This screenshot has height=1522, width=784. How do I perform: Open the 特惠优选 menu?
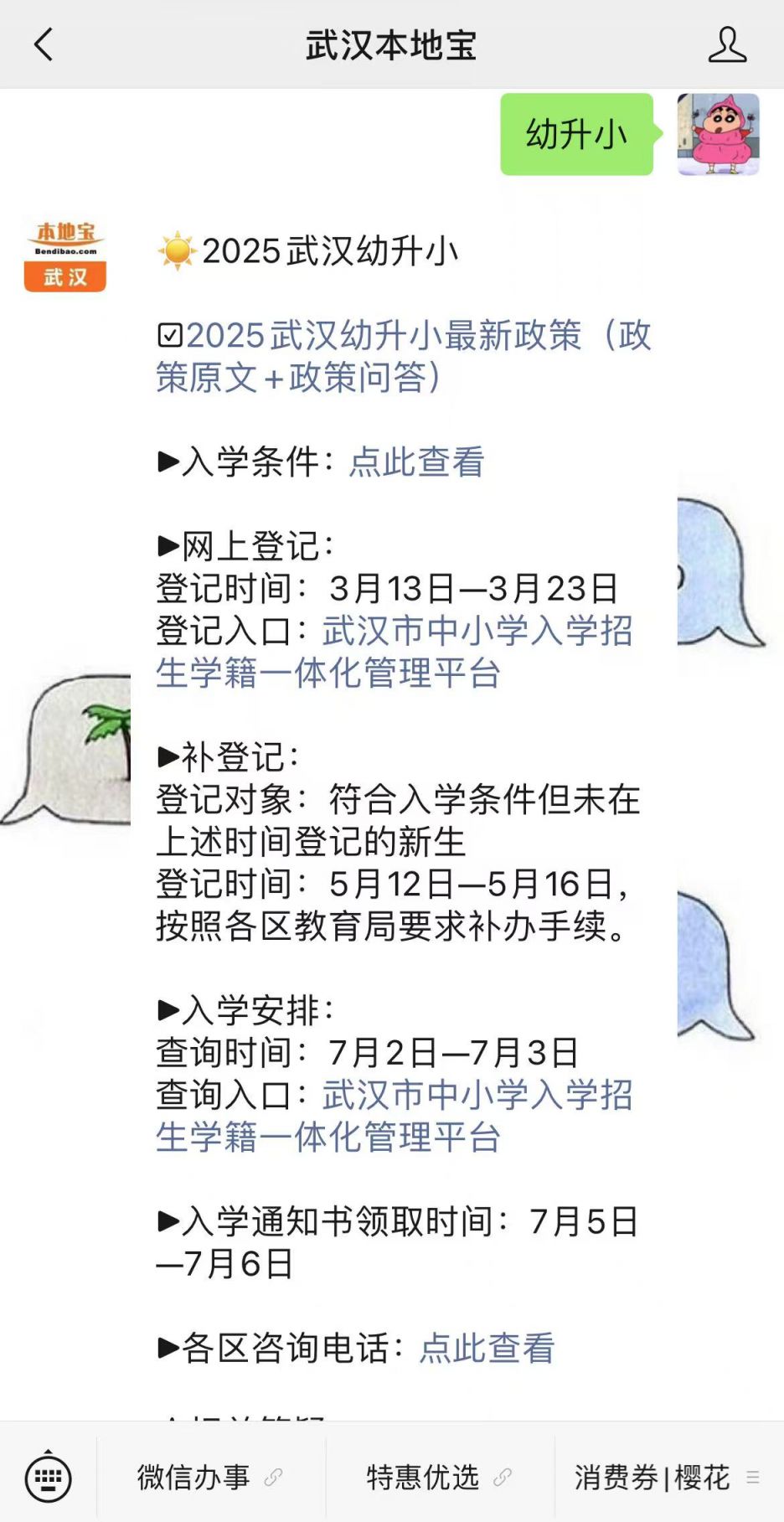440,1478
